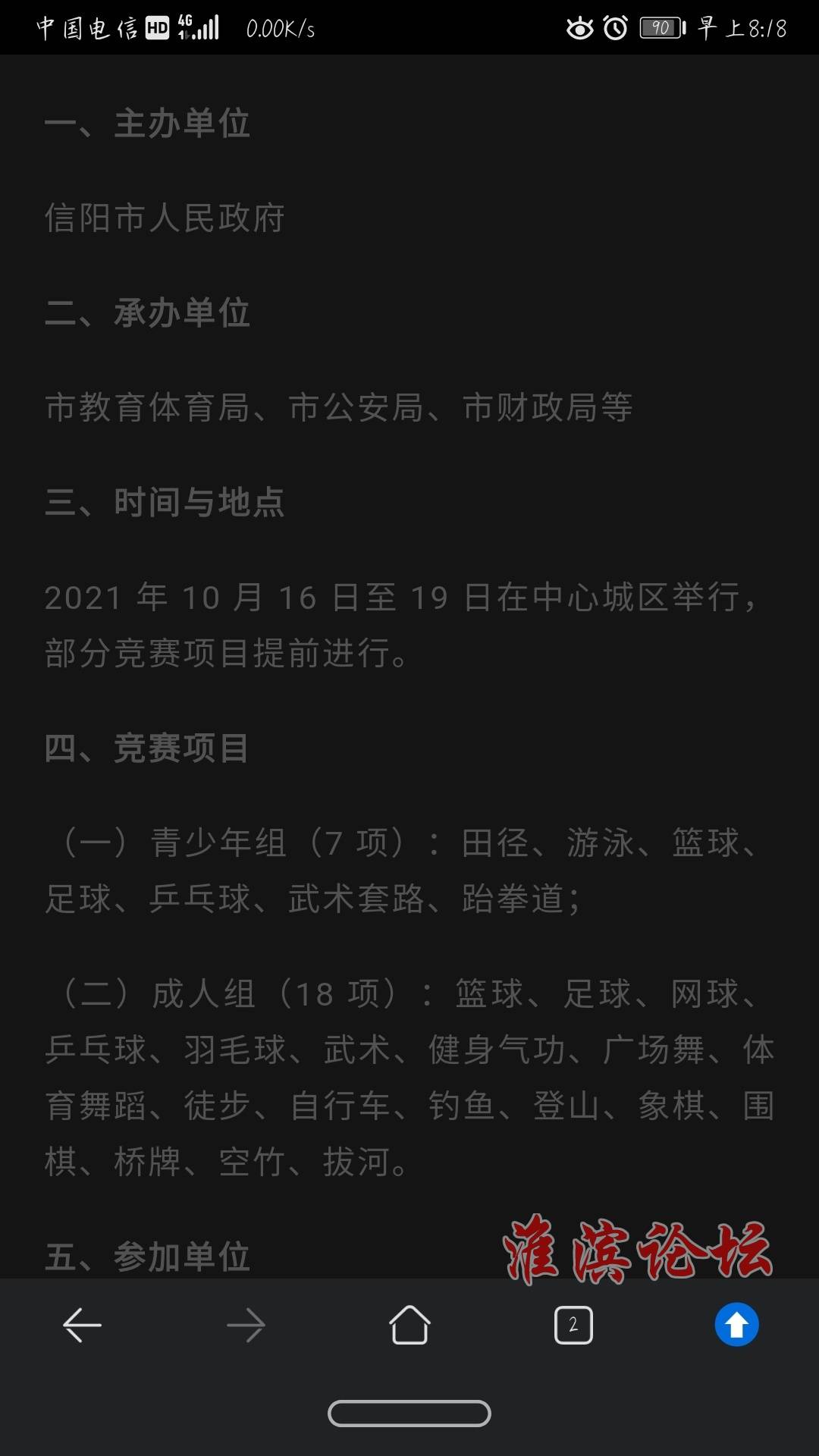819x1456 pixels.
Task: Open the tabs switcher showing 2
Action: click(x=573, y=1326)
